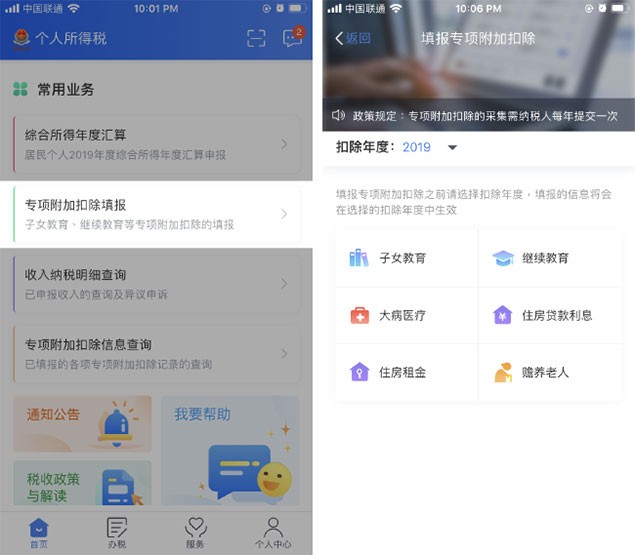Open 收入纳税明细查询
This screenshot has width=635, height=555.
(156, 283)
